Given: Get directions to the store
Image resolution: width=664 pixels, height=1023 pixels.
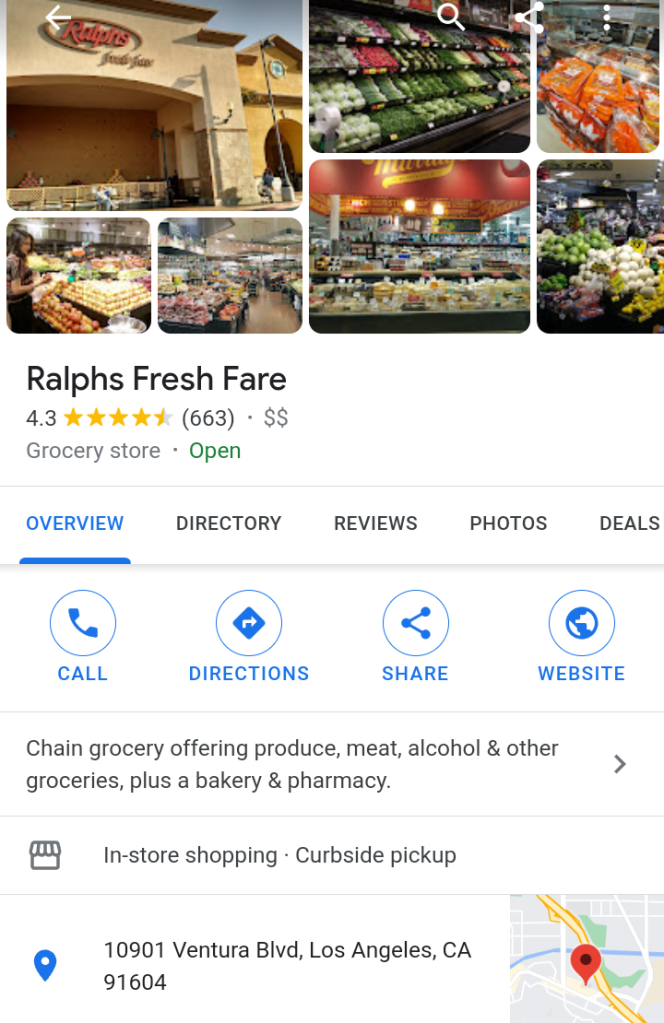Looking at the screenshot, I should 249,624.
